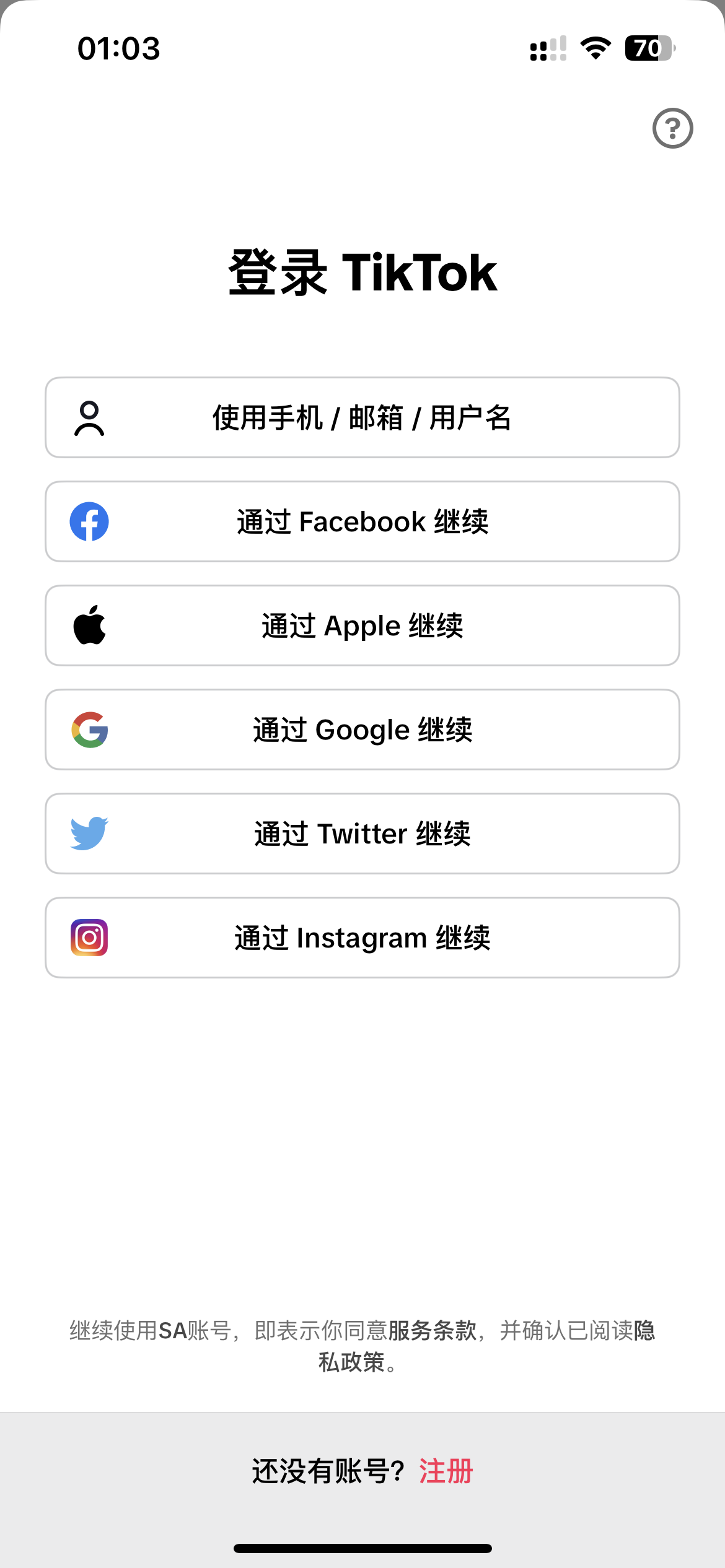The width and height of the screenshot is (725, 1568).
Task: Click the Apple logo icon
Action: coord(90,625)
